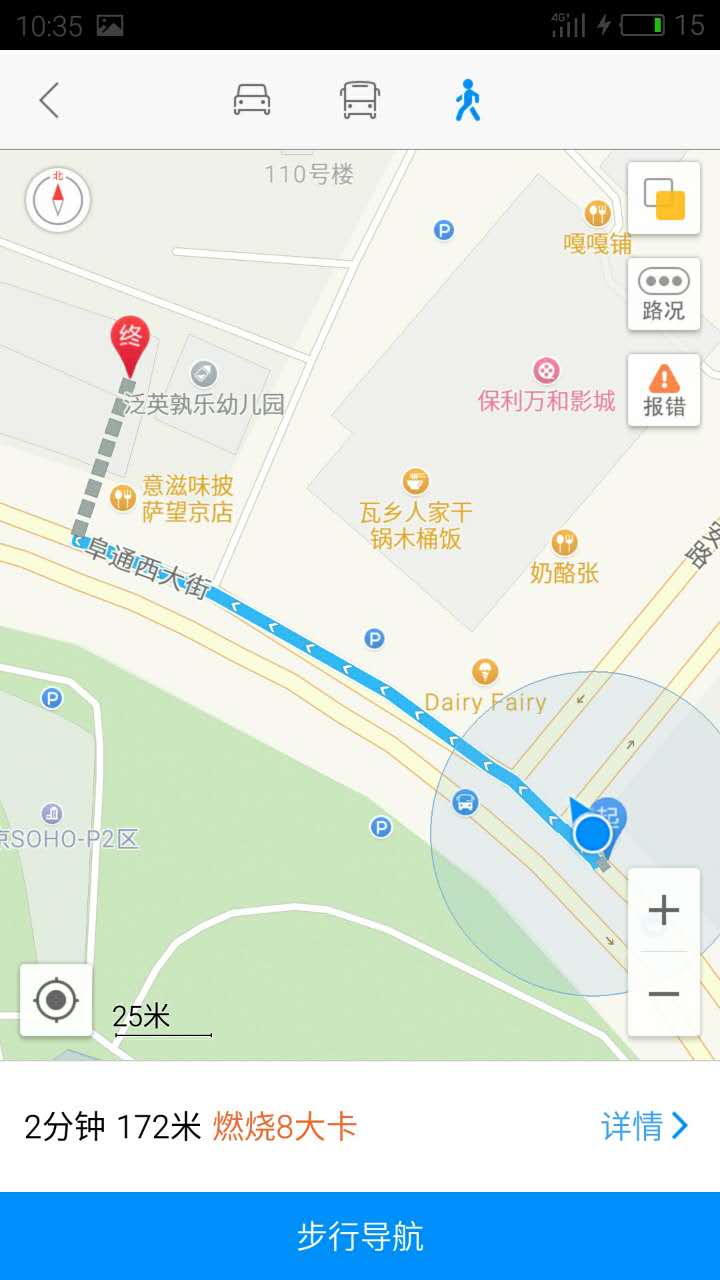Screen dimensions: 720x1280
Task: Go back using the left arrow
Action: (x=48, y=99)
